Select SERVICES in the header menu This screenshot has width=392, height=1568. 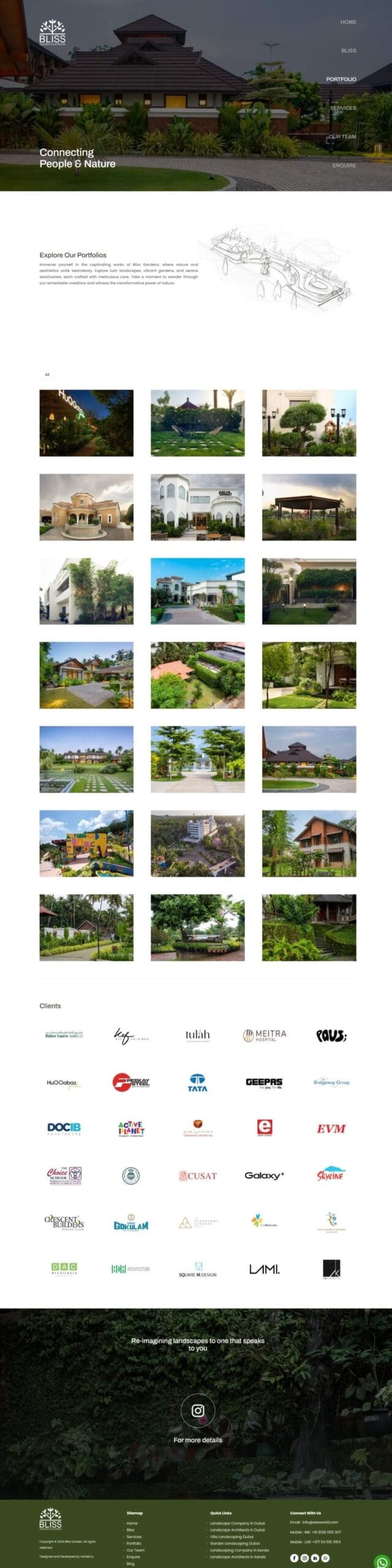(343, 108)
